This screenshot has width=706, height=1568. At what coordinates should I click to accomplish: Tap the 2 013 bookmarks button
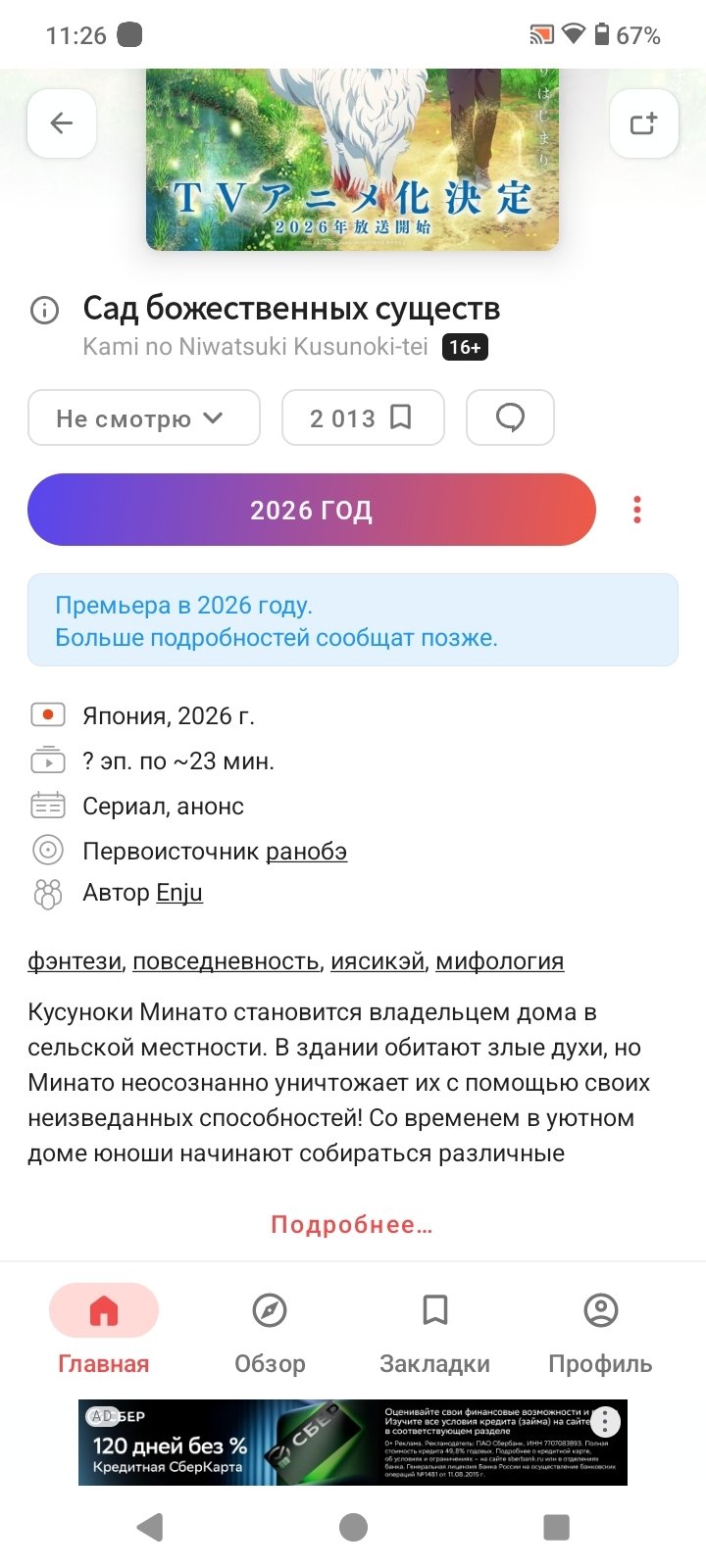pyautogui.click(x=362, y=418)
